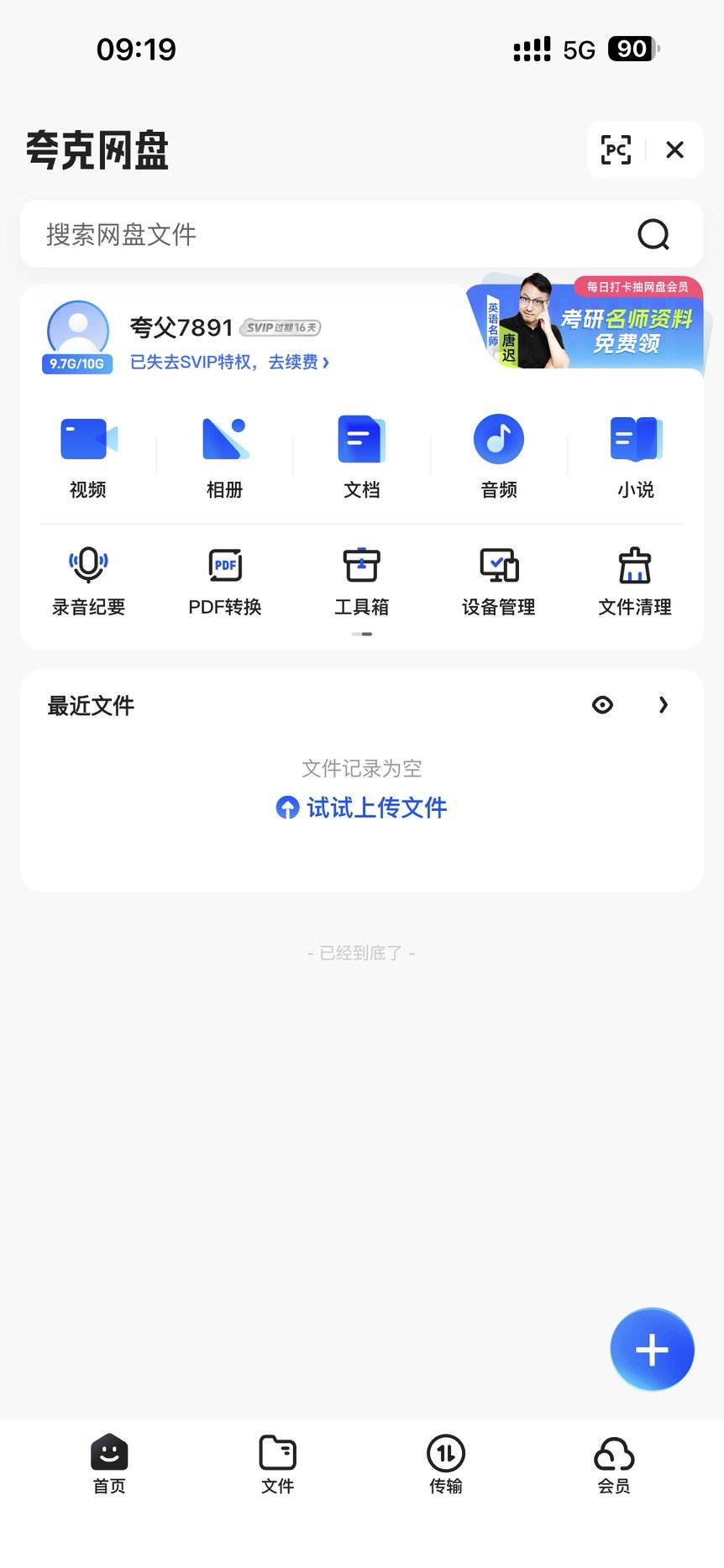Open the PDF转换 tool

[225, 580]
